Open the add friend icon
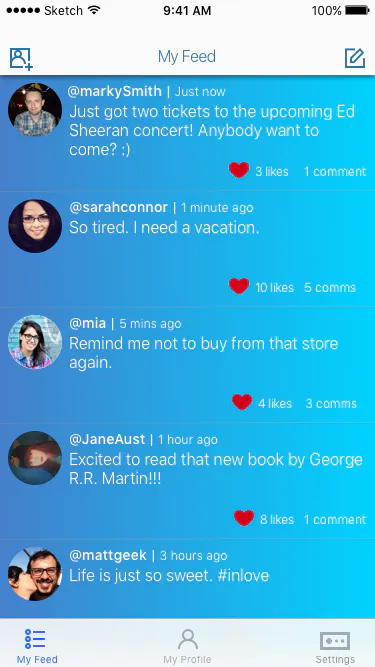This screenshot has height=667, width=375. coord(21,58)
